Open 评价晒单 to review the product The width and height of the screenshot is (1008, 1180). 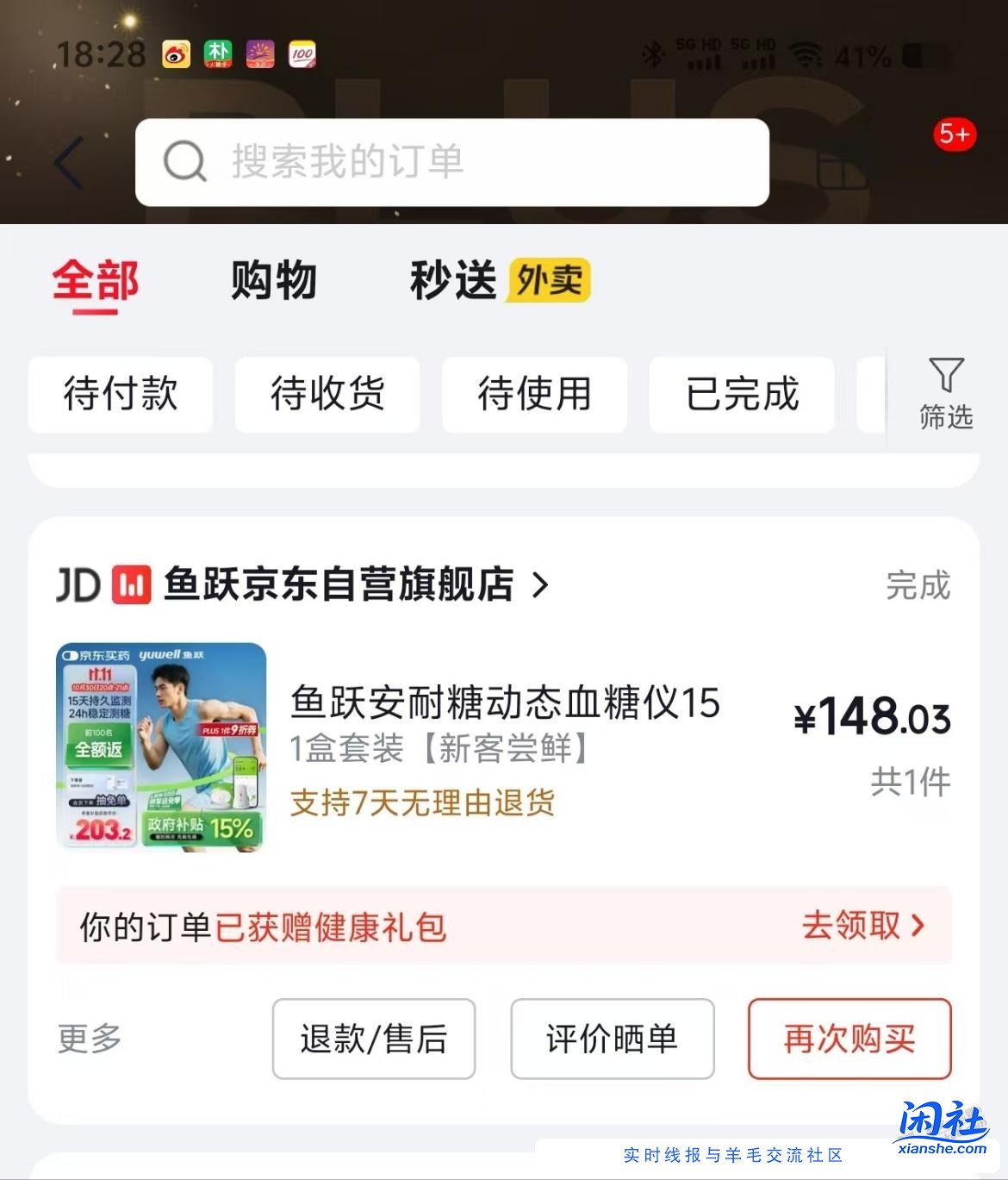[x=612, y=1040]
